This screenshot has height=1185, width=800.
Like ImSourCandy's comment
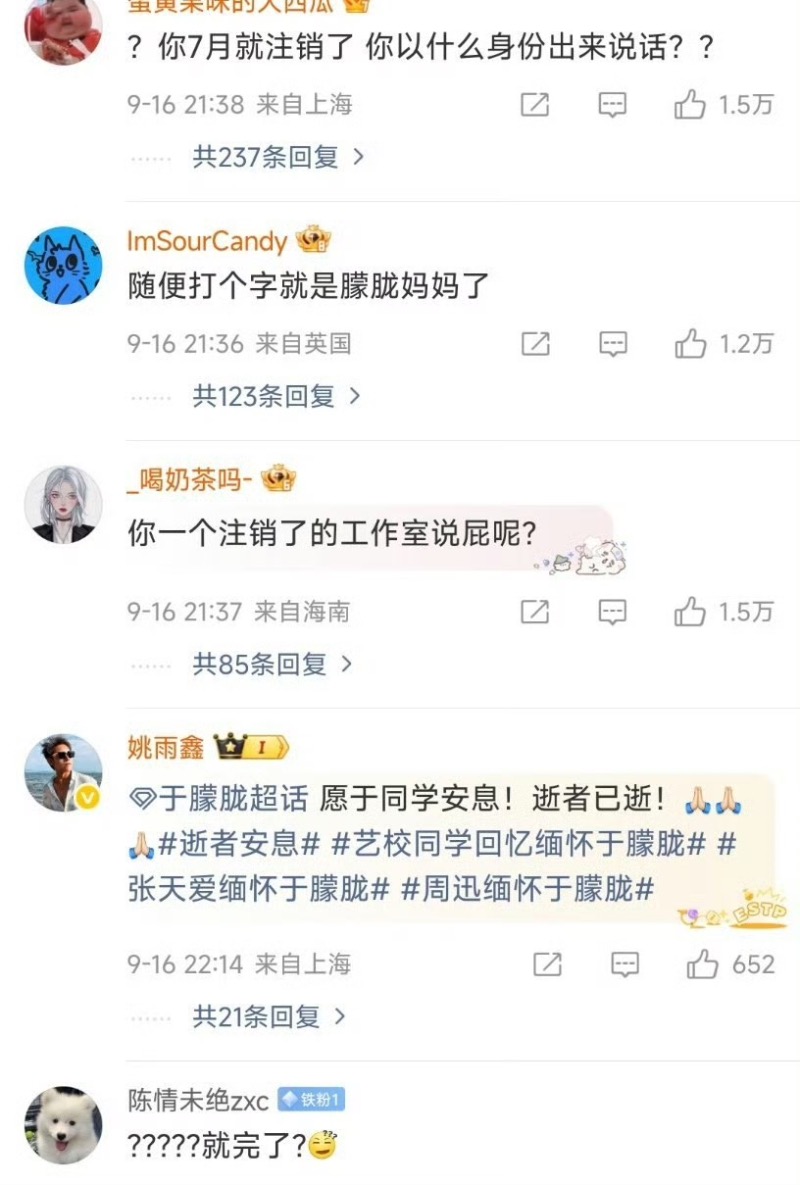coord(690,344)
